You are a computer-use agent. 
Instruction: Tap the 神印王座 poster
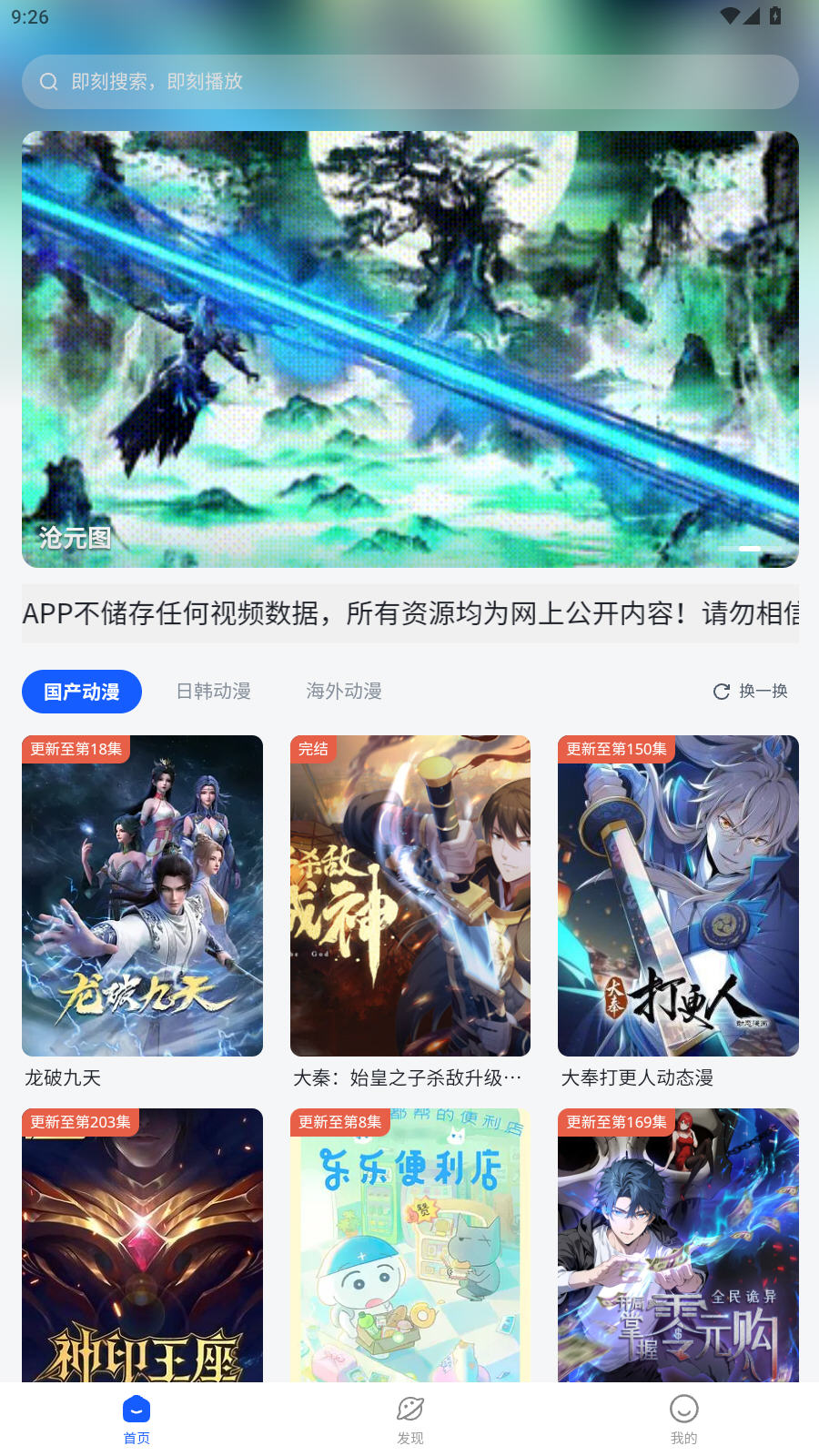pos(141,1256)
